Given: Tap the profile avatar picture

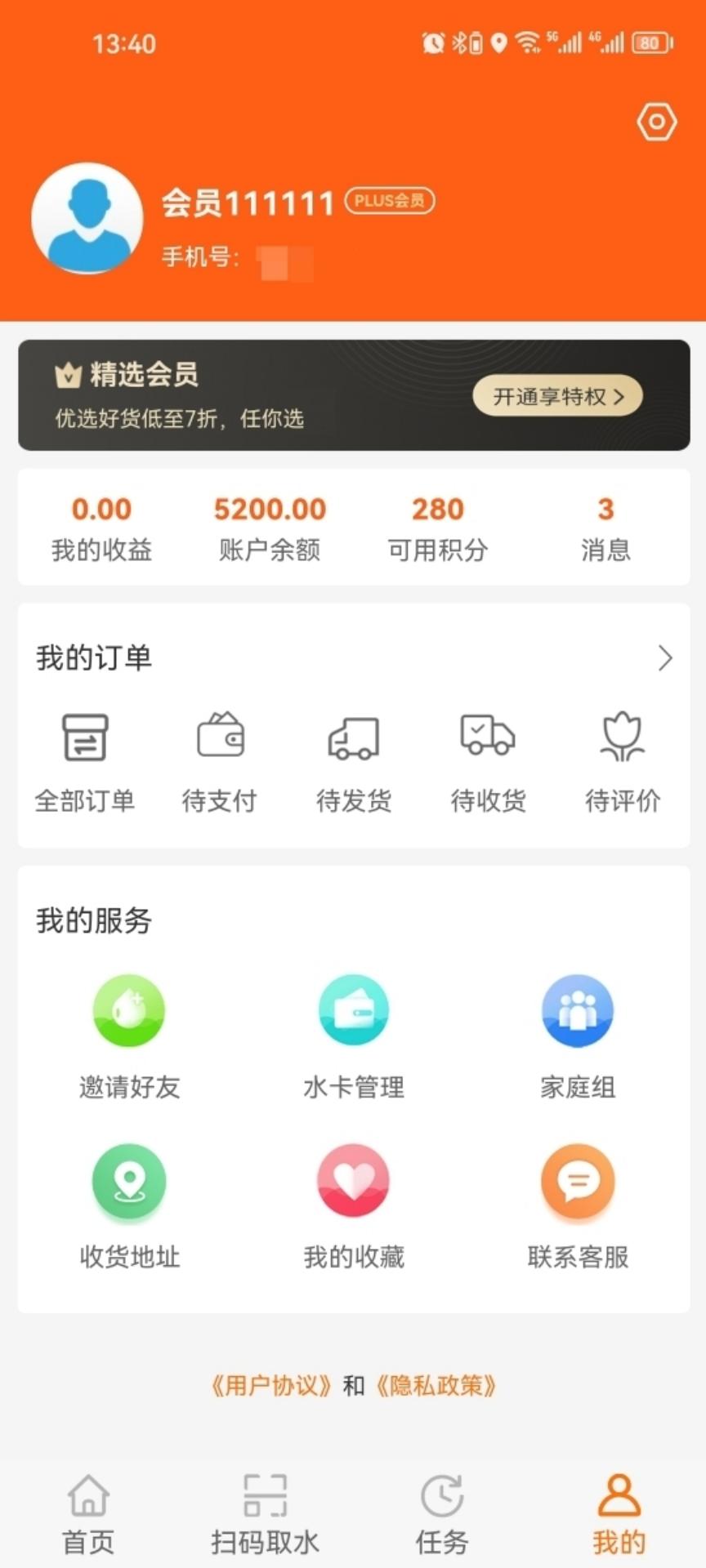Looking at the screenshot, I should tap(87, 218).
